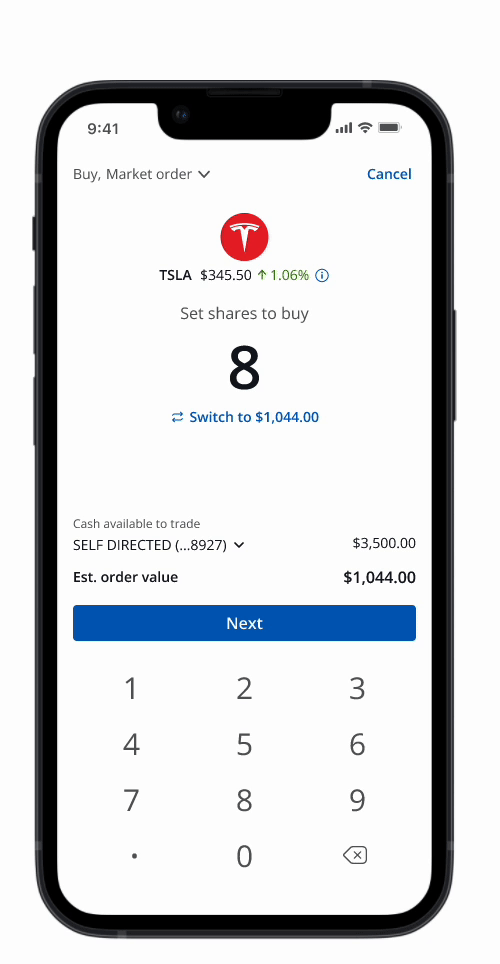Enter digit 0 on the keypad
Viewport: 500px width, 964px height.
(244, 856)
